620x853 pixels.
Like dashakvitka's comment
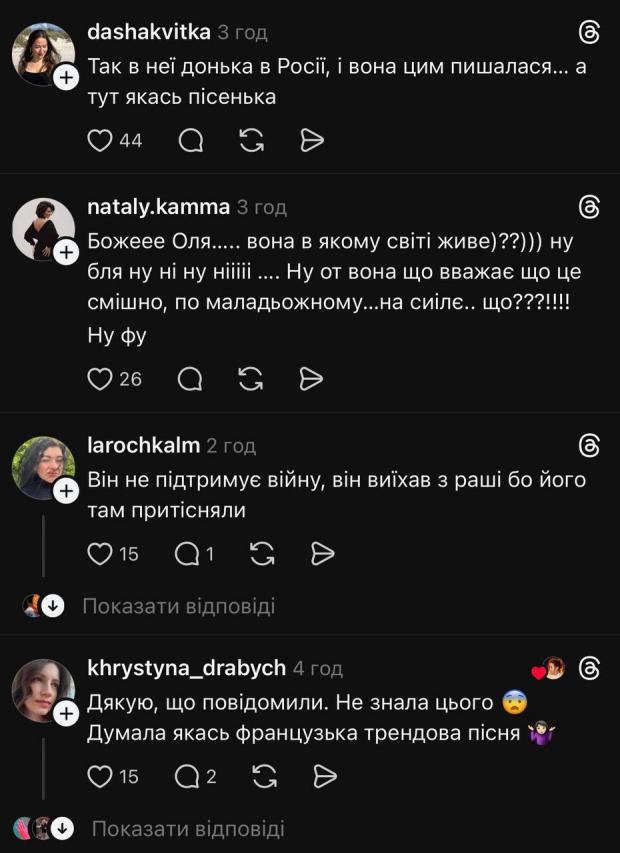click(100, 141)
